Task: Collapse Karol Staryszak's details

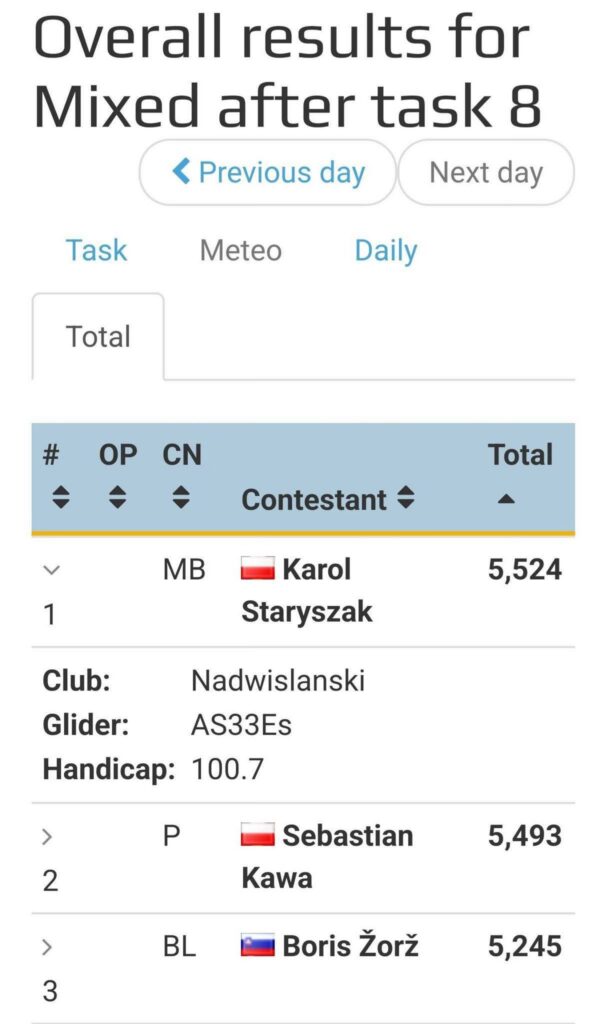Action: [x=52, y=570]
